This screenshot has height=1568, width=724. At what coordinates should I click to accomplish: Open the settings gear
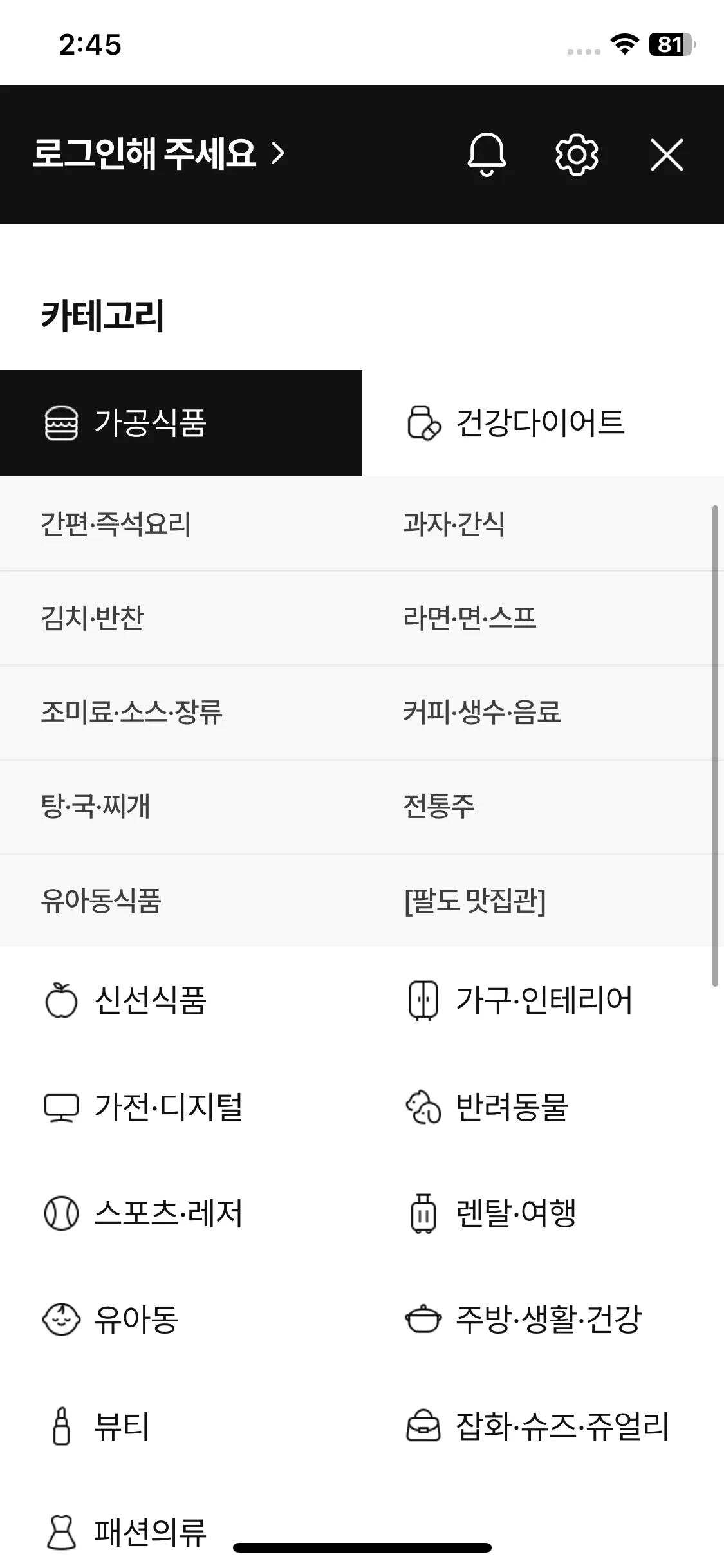[x=577, y=154]
